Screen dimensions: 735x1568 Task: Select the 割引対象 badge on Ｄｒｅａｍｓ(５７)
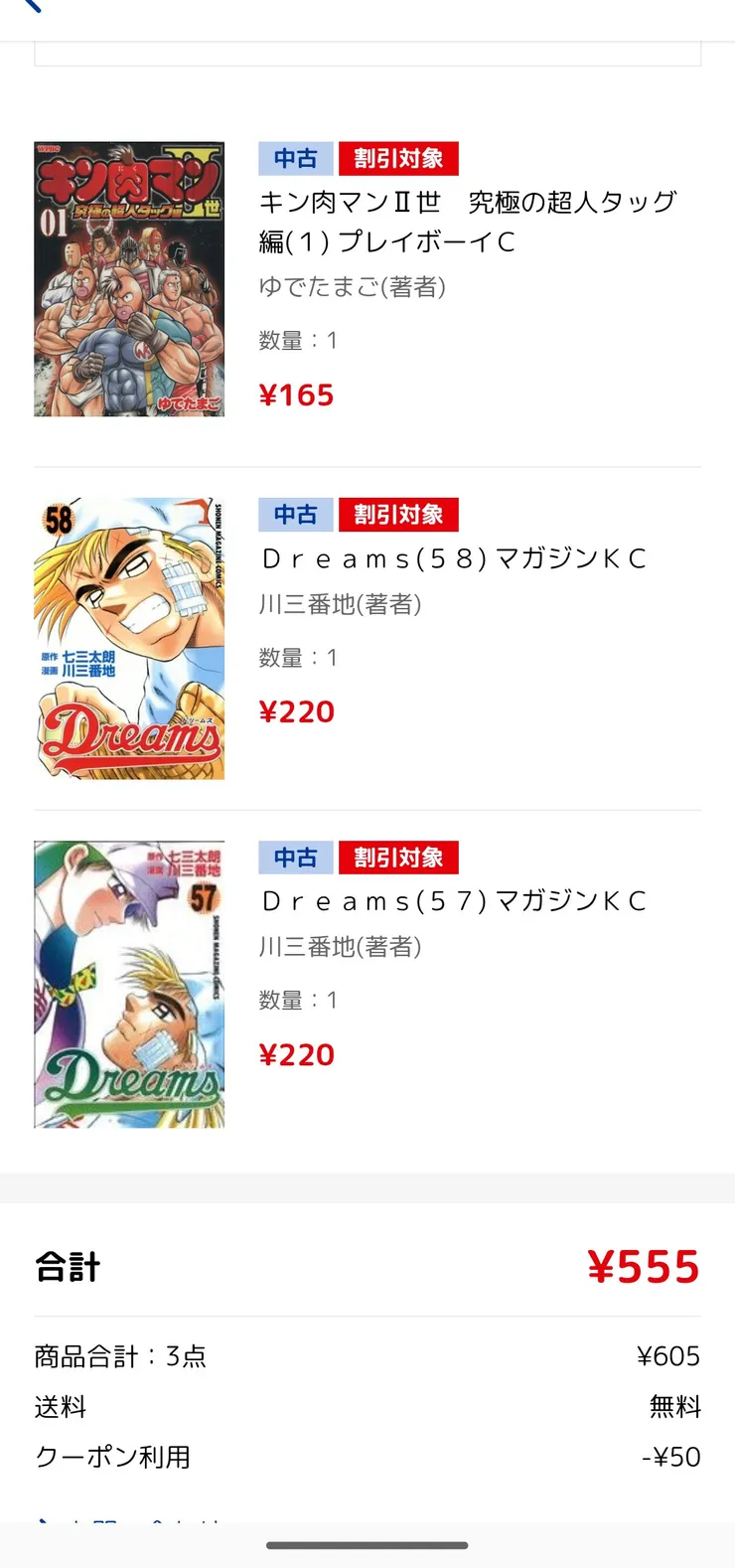click(398, 858)
